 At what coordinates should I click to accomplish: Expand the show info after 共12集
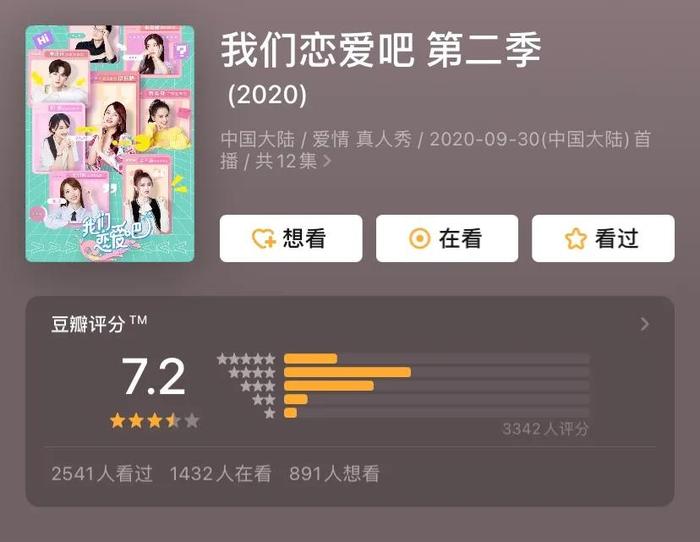tap(327, 161)
